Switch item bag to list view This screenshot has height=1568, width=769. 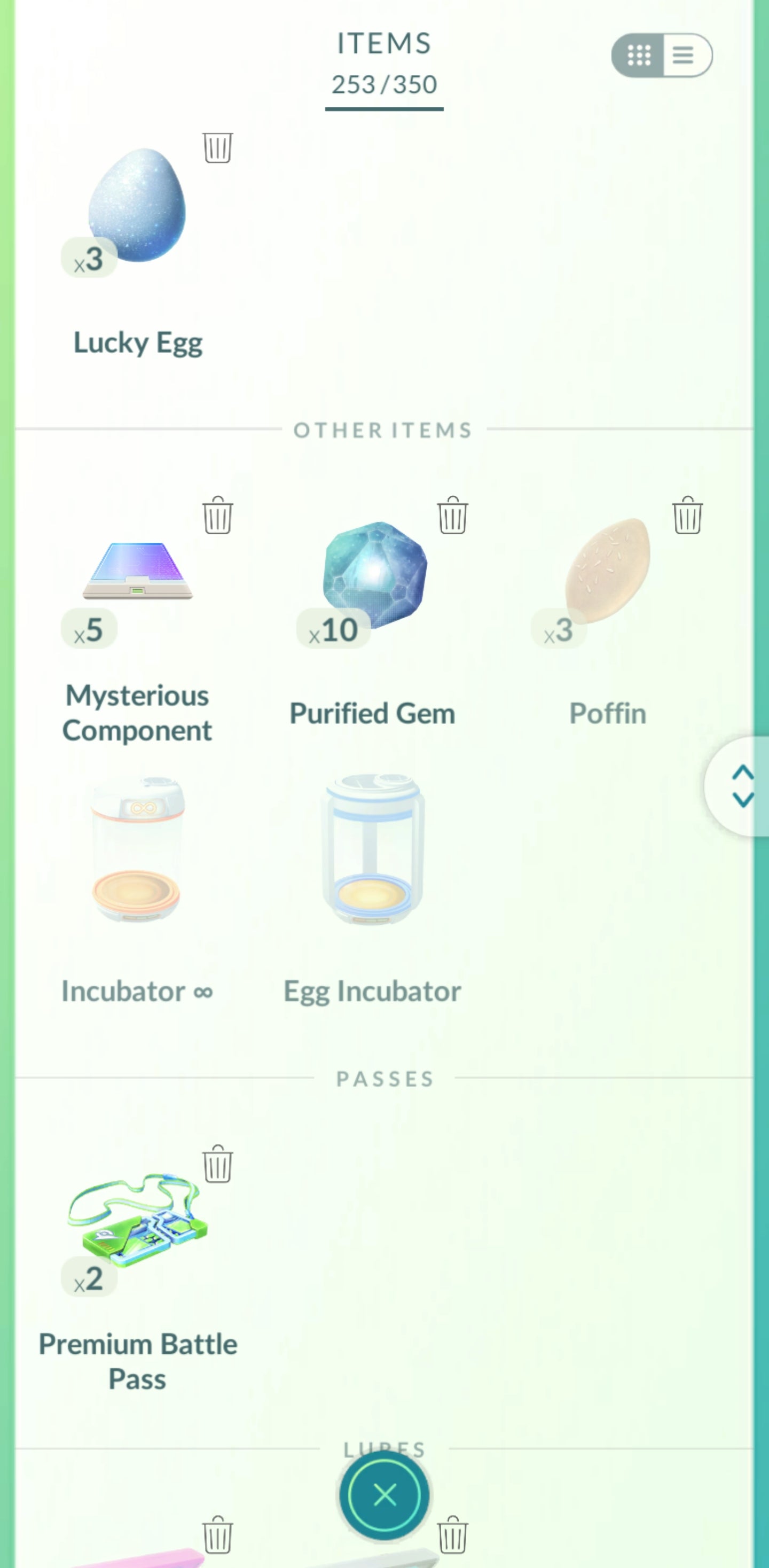point(683,56)
